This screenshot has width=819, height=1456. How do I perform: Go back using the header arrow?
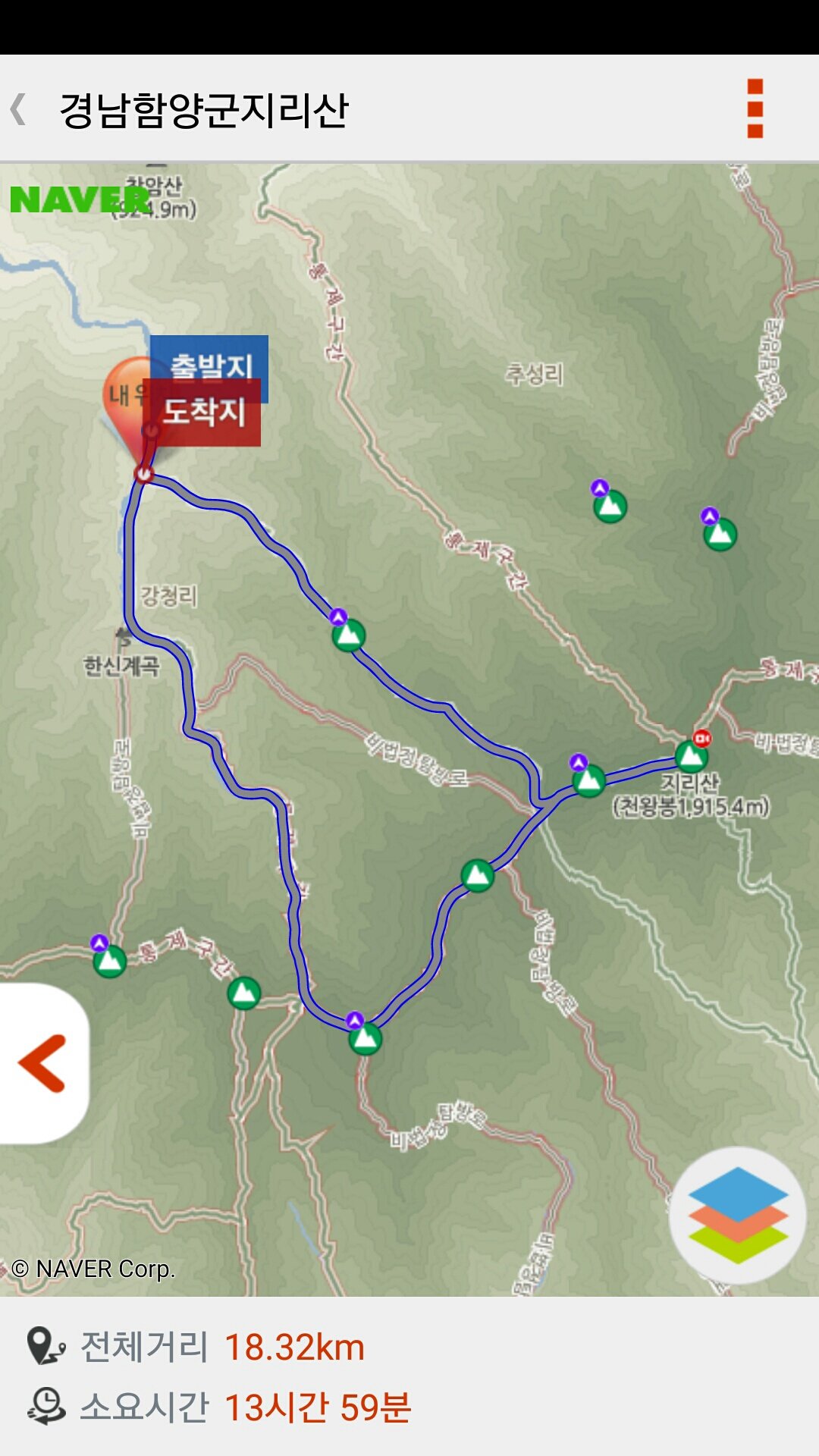pyautogui.click(x=19, y=109)
